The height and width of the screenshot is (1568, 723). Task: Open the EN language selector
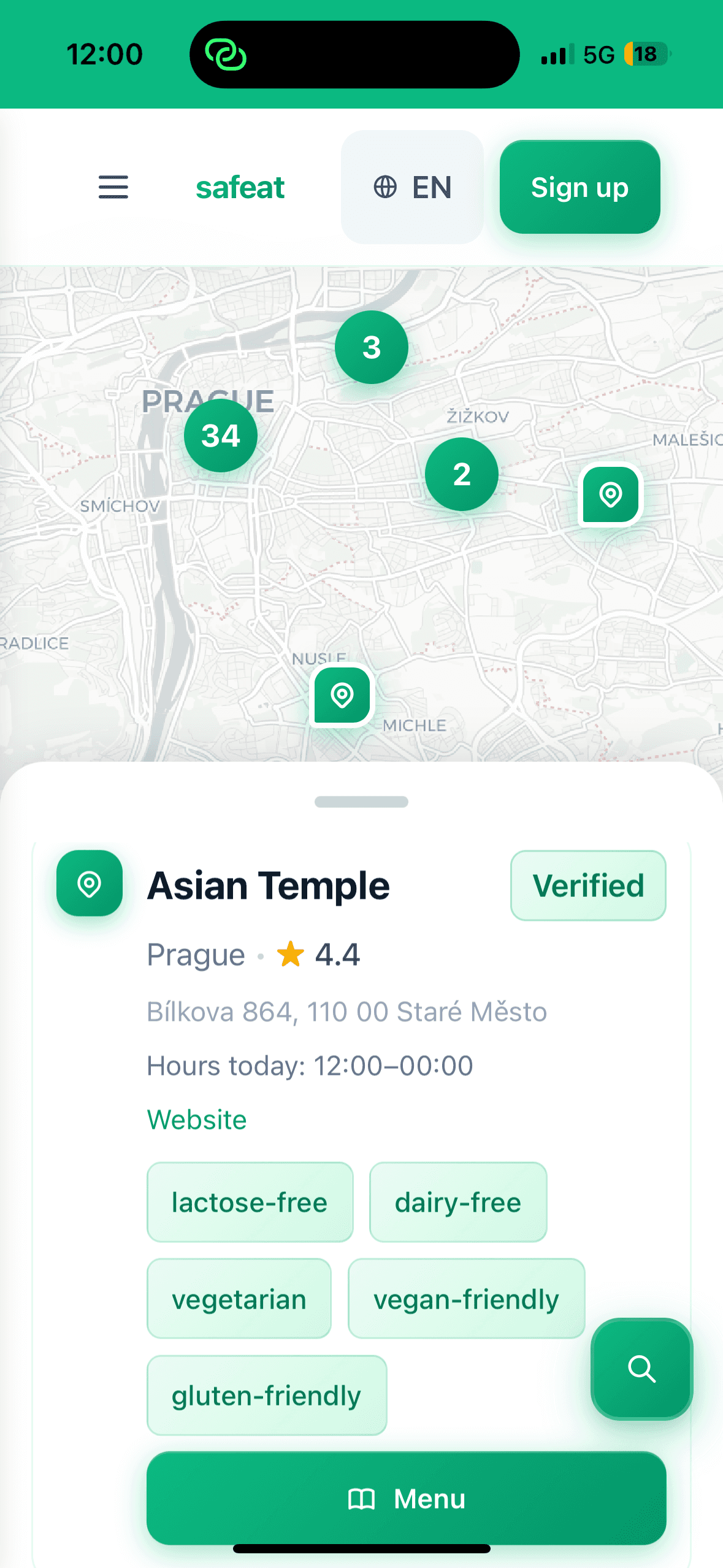coord(412,188)
